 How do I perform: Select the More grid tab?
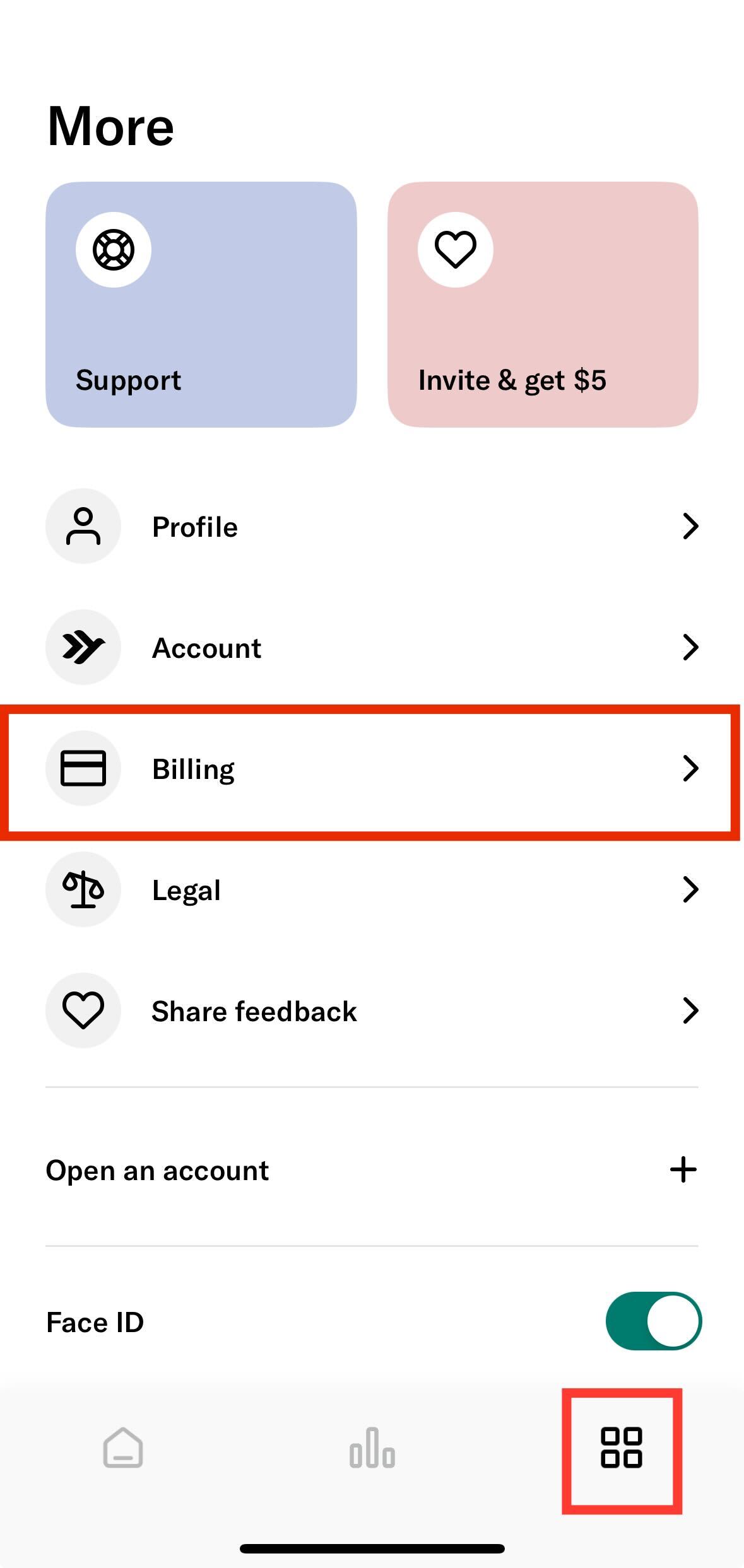point(621,1448)
